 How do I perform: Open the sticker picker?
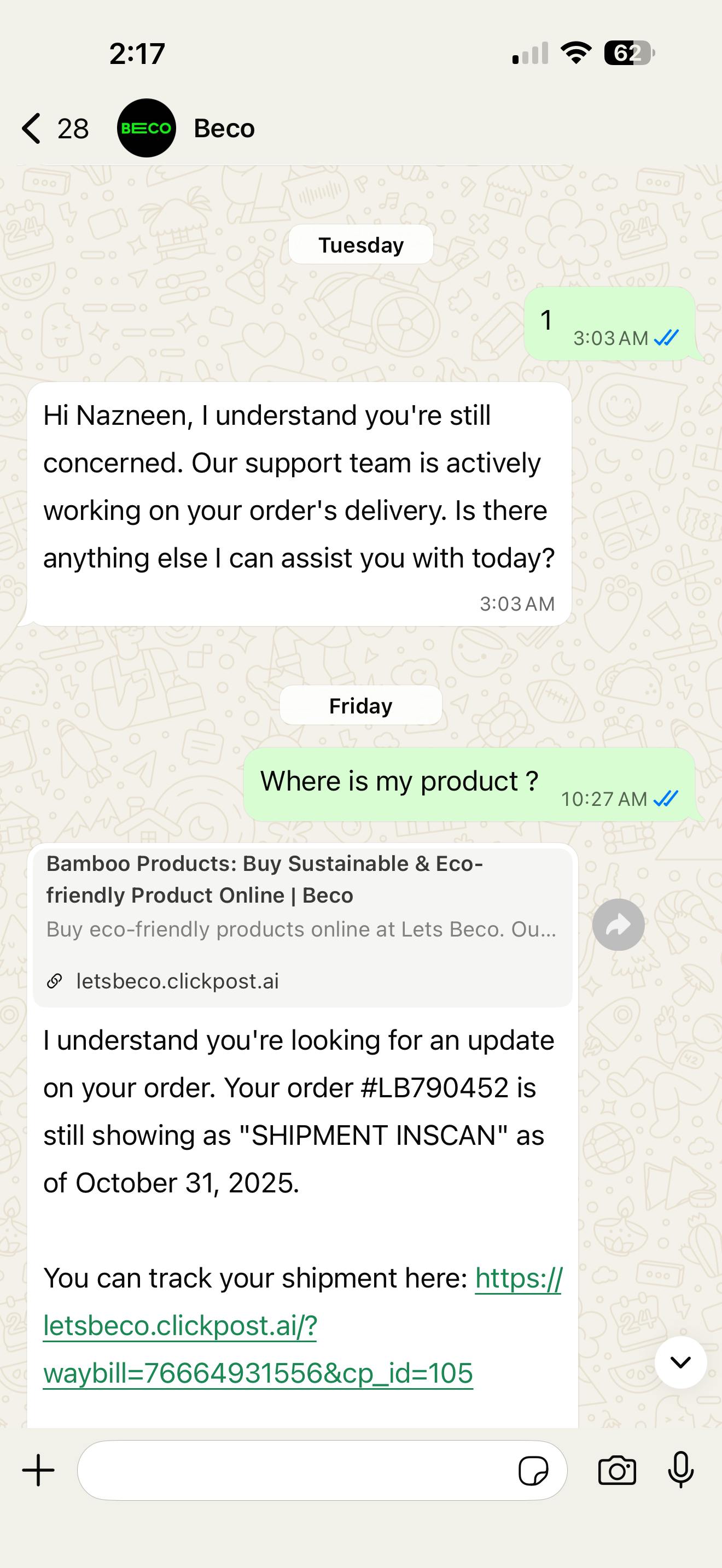click(533, 1471)
